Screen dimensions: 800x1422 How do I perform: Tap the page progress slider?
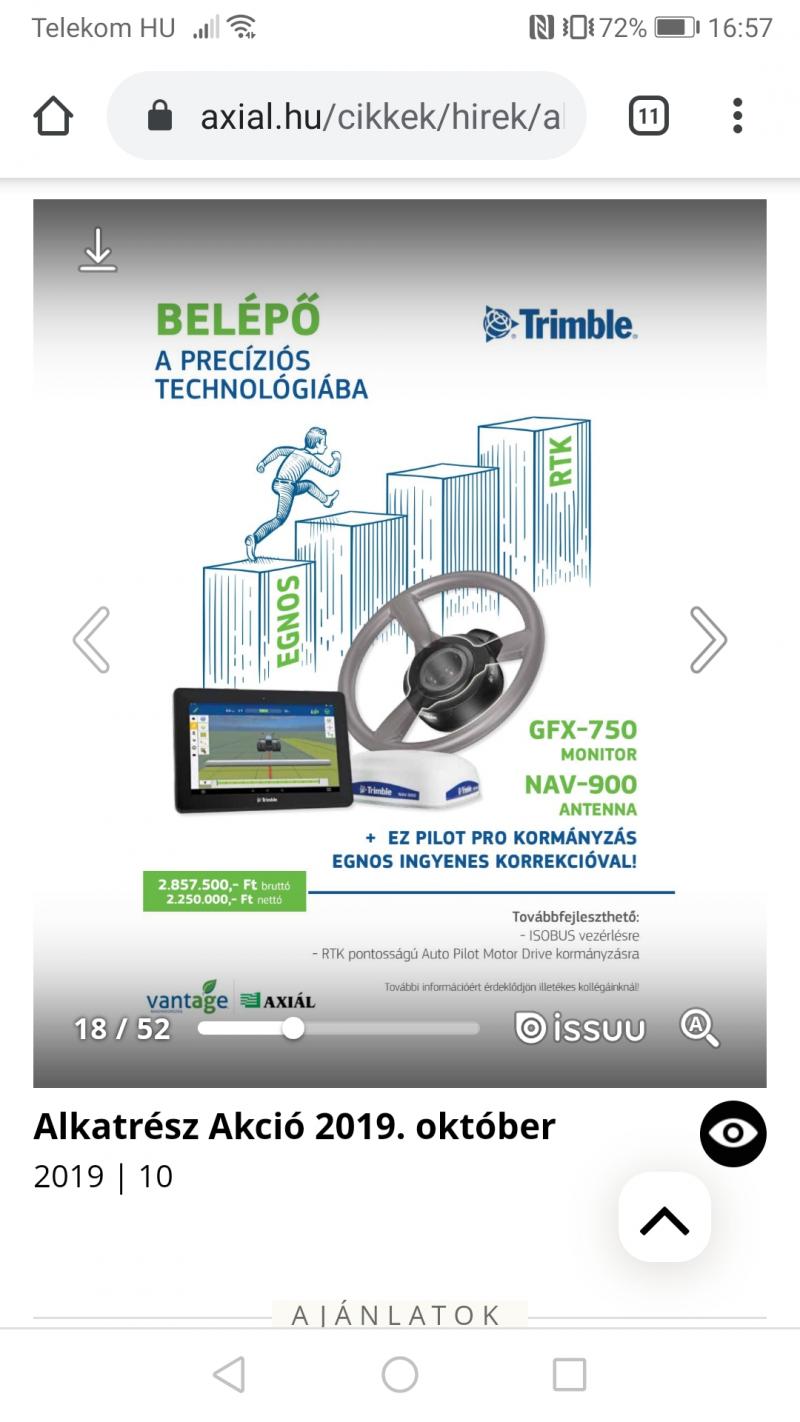[x=338, y=1028]
